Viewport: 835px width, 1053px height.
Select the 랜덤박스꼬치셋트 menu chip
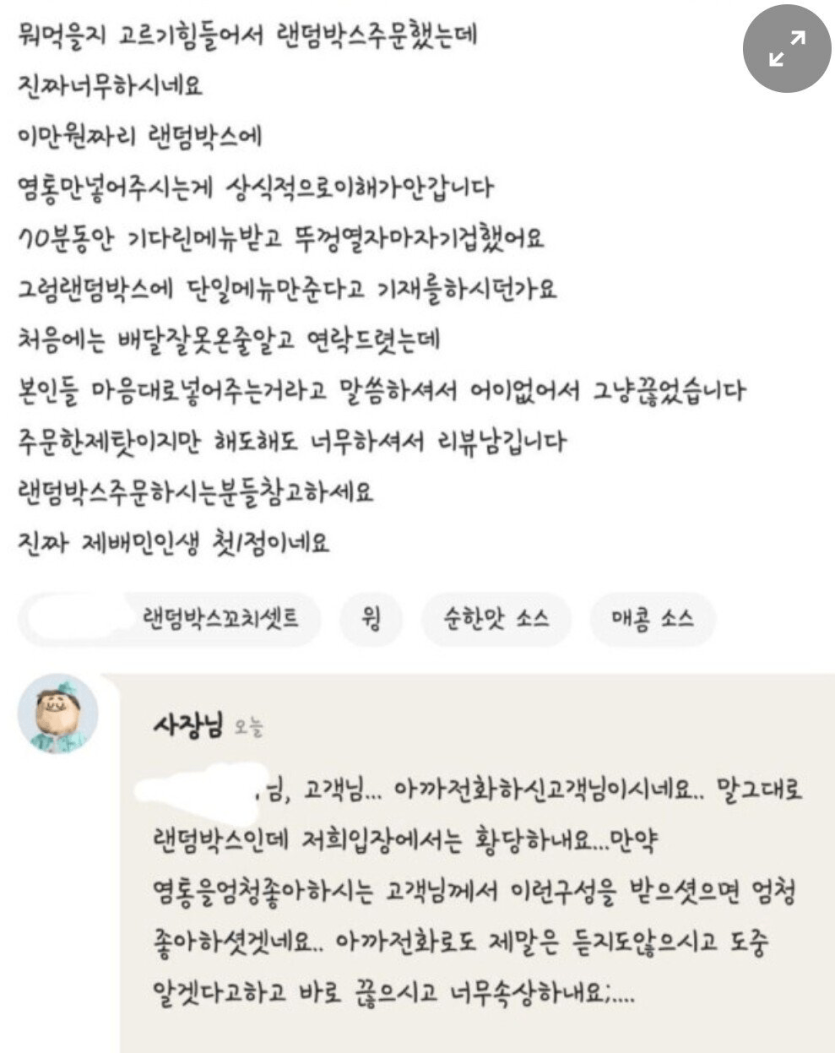[170, 620]
